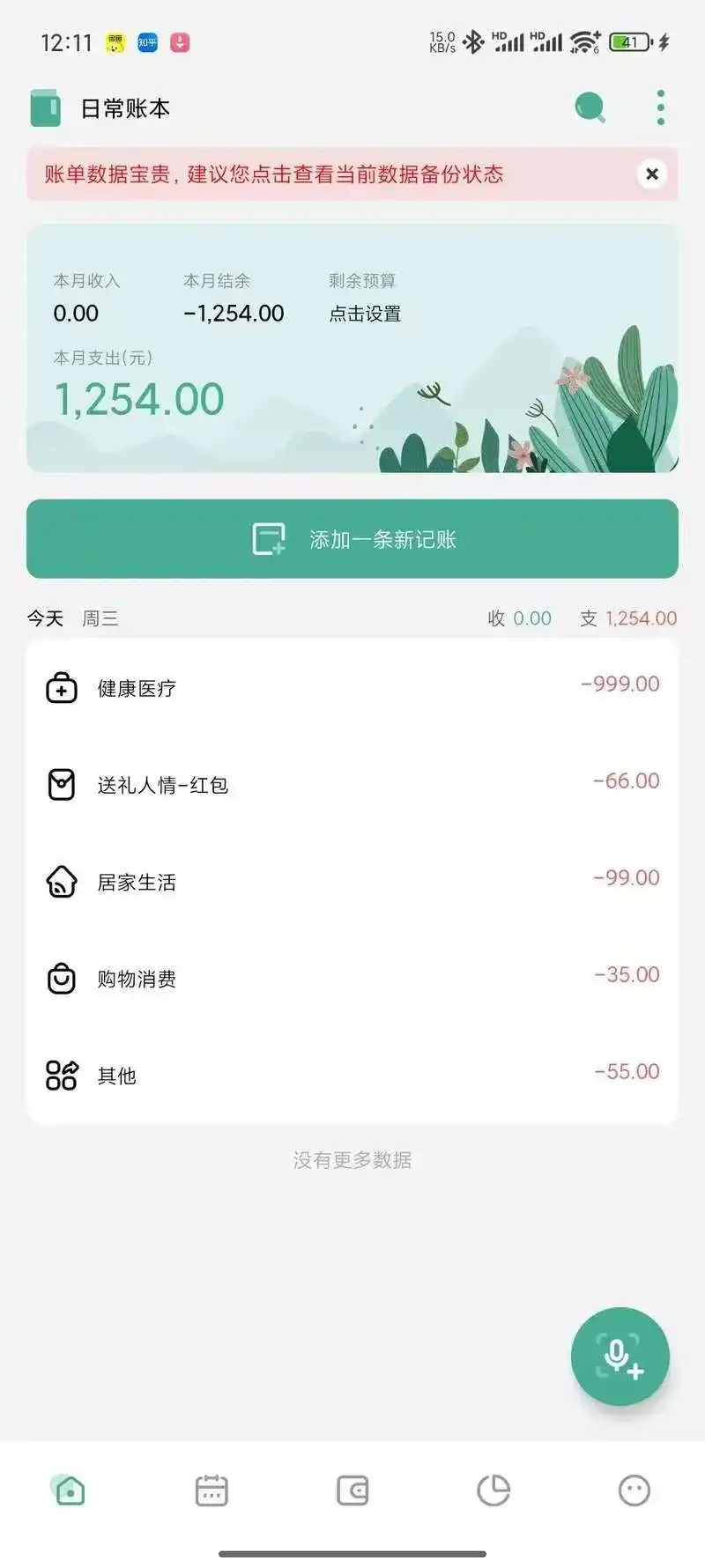705x1568 pixels.
Task: View the 居家生活 expense entry
Action: tap(352, 881)
